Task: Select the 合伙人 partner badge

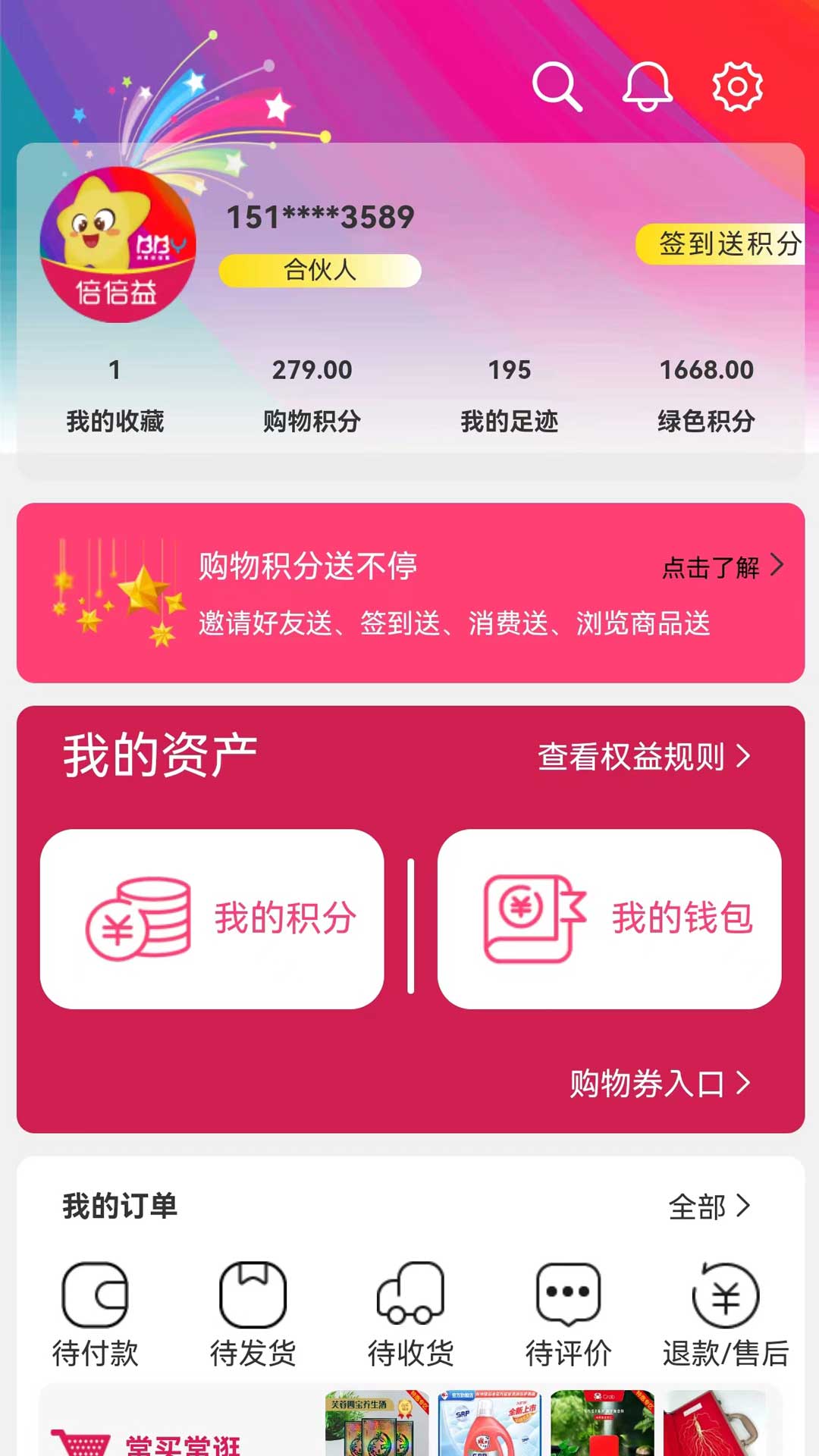Action: [x=318, y=270]
